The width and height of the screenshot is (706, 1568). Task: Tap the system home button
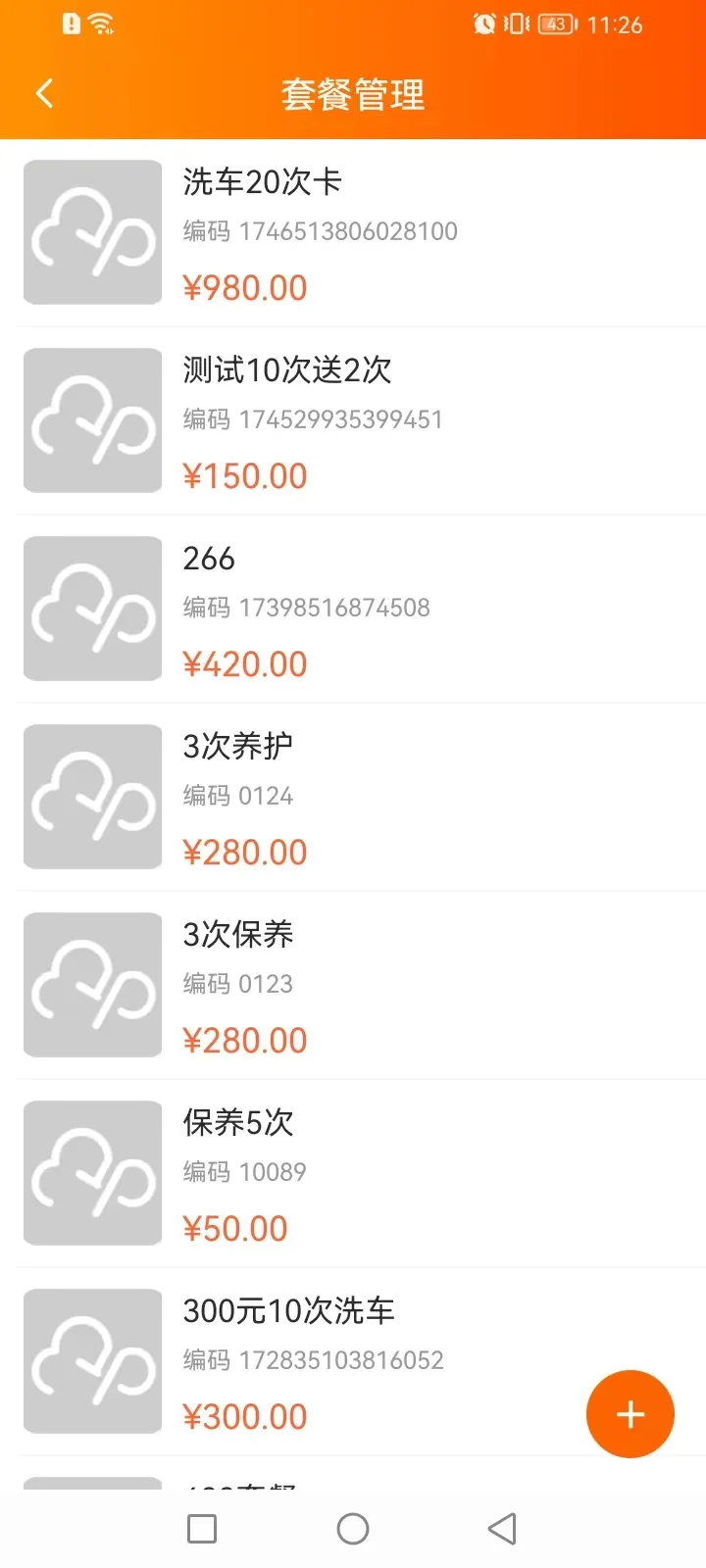coord(353,1529)
